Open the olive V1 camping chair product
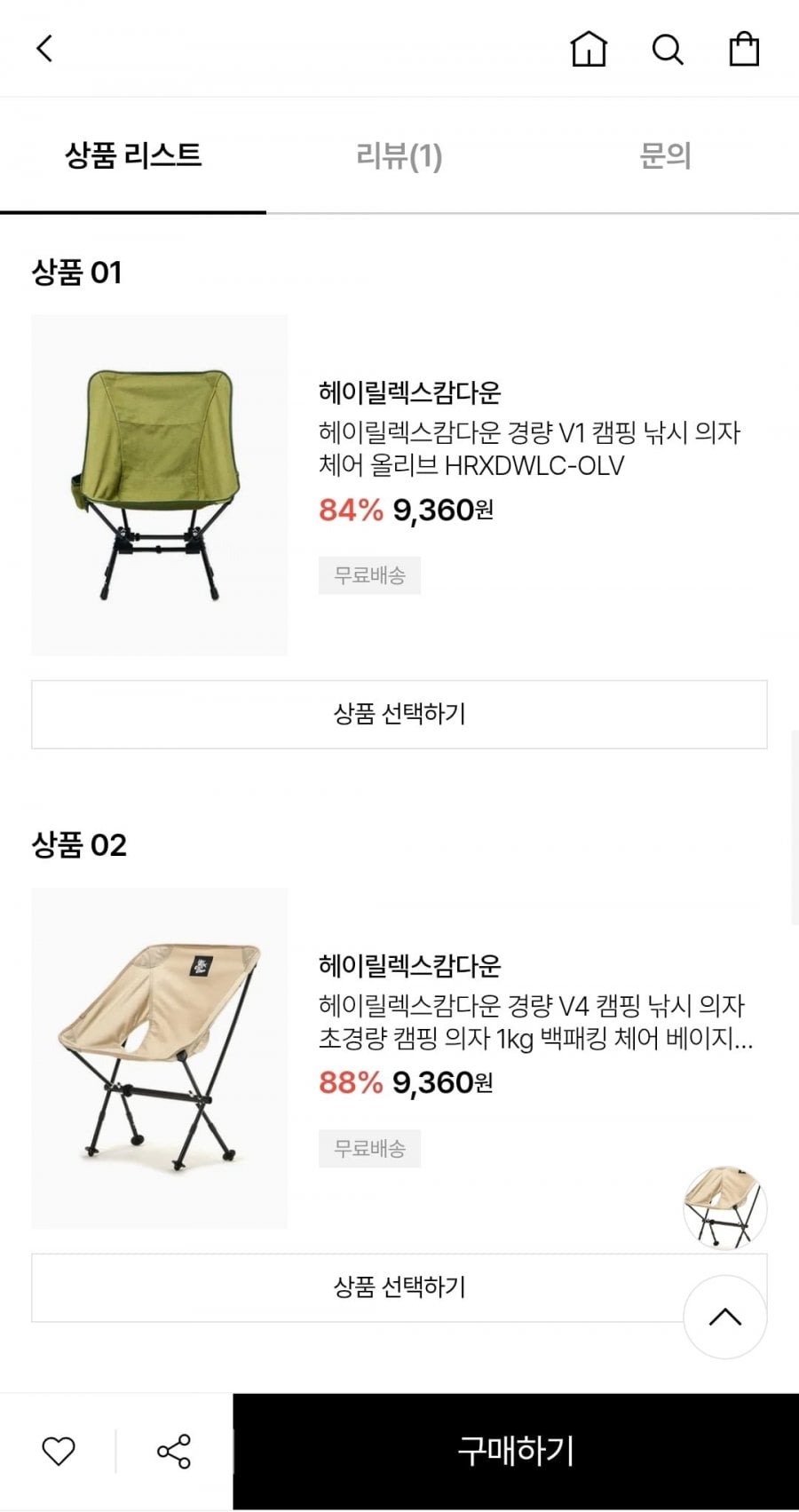The height and width of the screenshot is (1512, 799). click(x=160, y=485)
